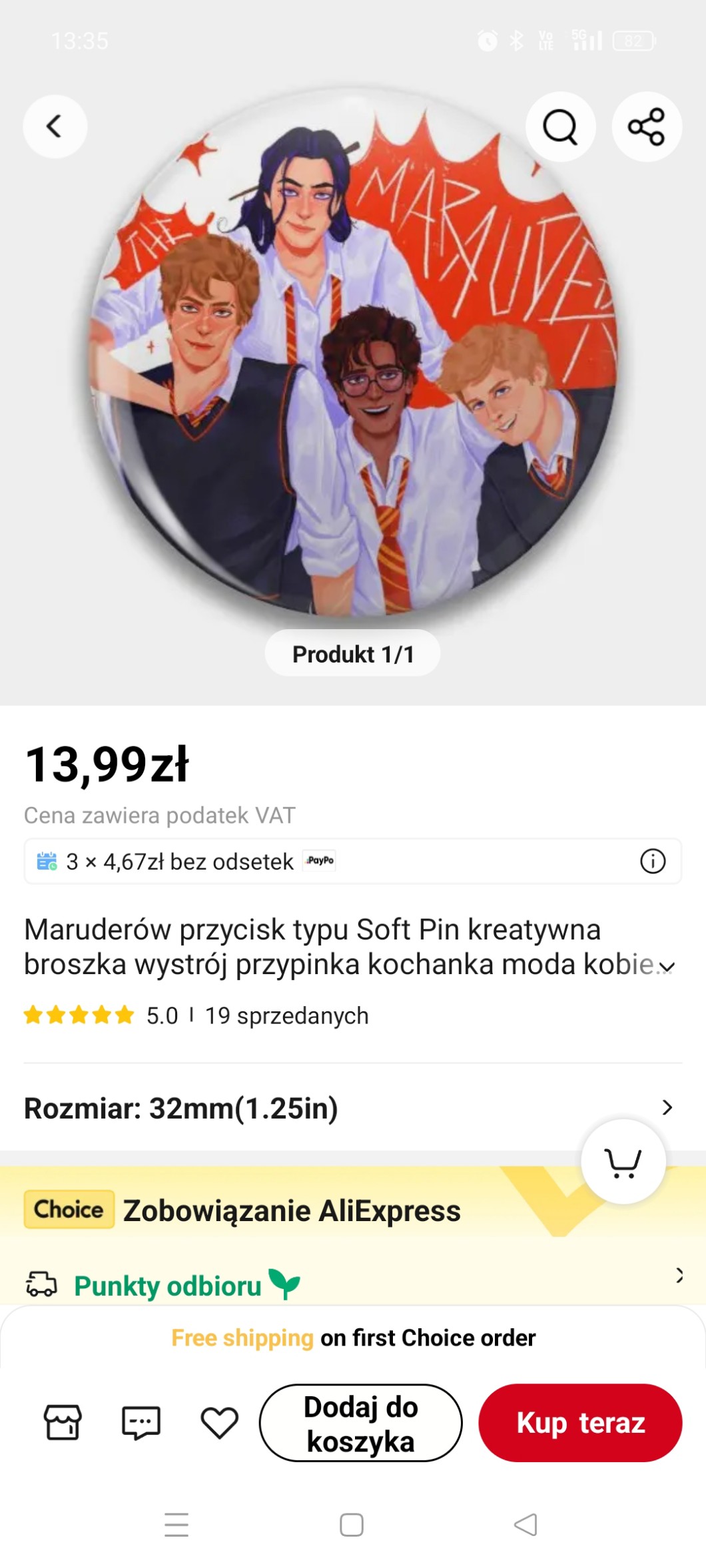Image resolution: width=706 pixels, height=1568 pixels.
Task: Message the seller via chat icon
Action: pyautogui.click(x=141, y=1423)
